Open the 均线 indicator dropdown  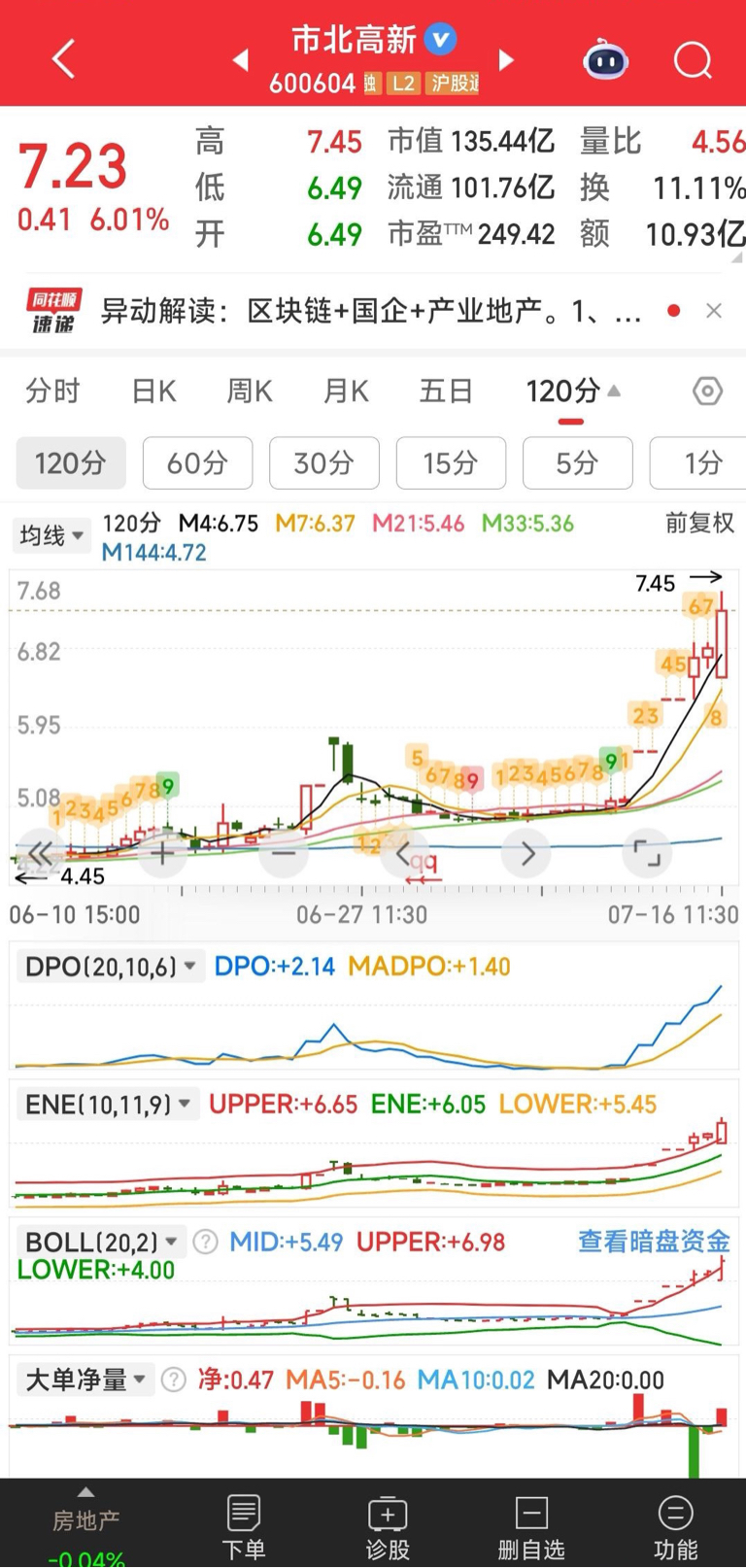point(51,535)
